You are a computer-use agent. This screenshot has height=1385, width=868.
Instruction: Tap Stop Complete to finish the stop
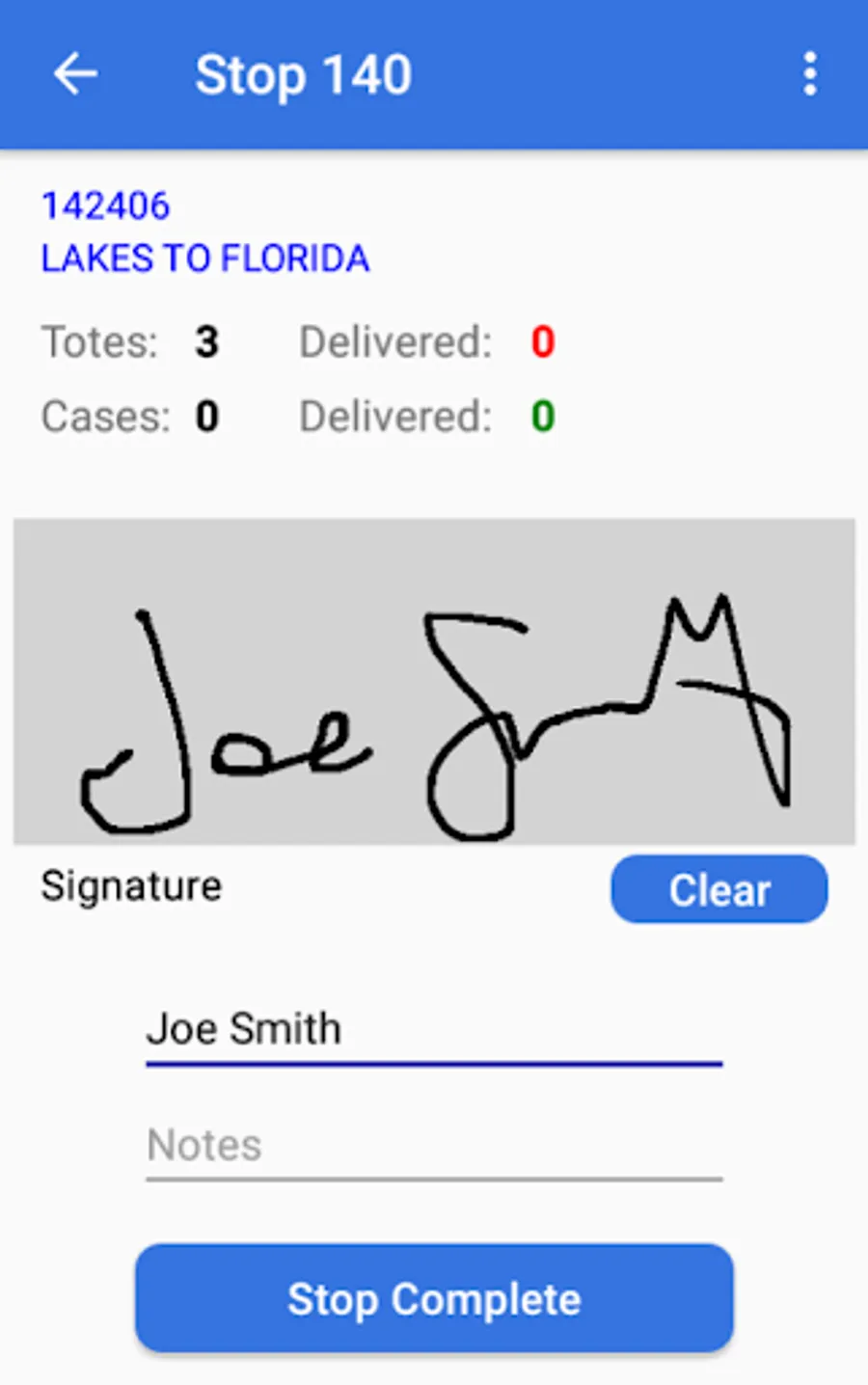[x=434, y=1298]
